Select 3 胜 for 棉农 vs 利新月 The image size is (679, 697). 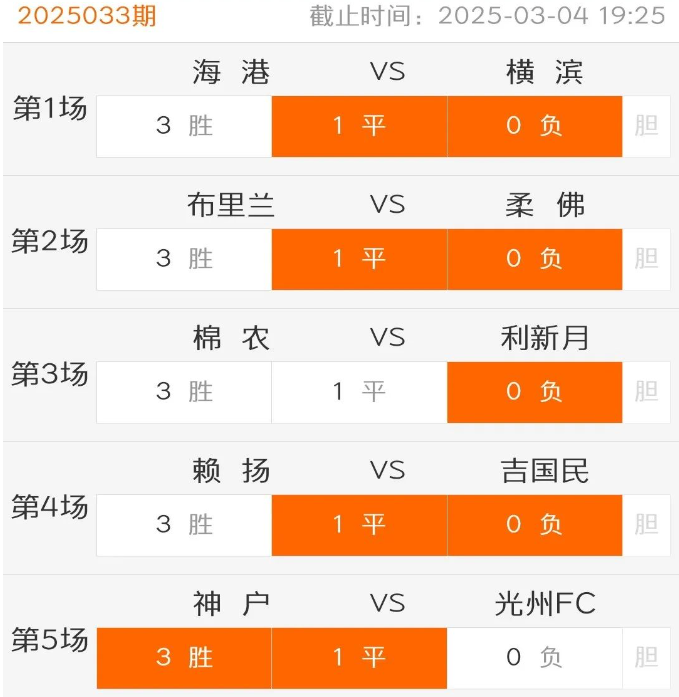coord(184,392)
